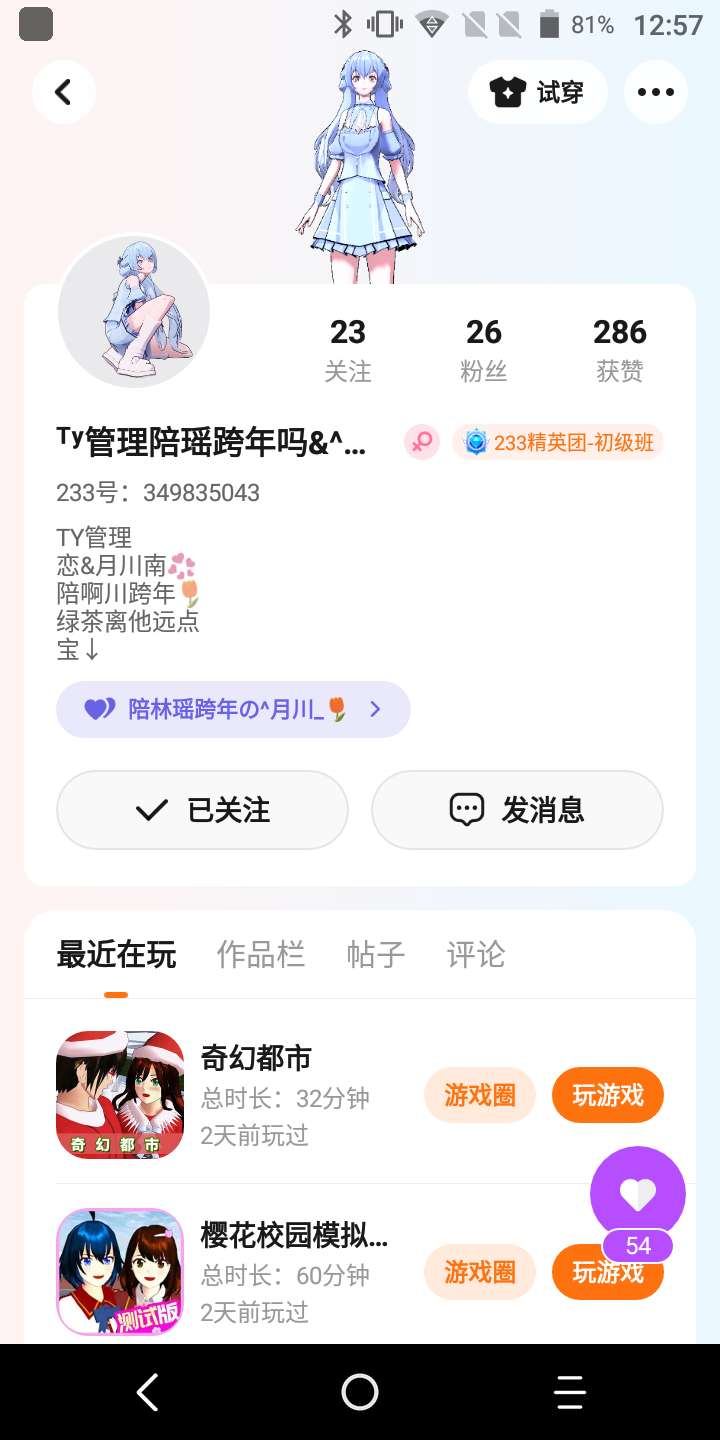This screenshot has width=720, height=1440.
Task: Select the 最近在玩 tab
Action: (116, 955)
